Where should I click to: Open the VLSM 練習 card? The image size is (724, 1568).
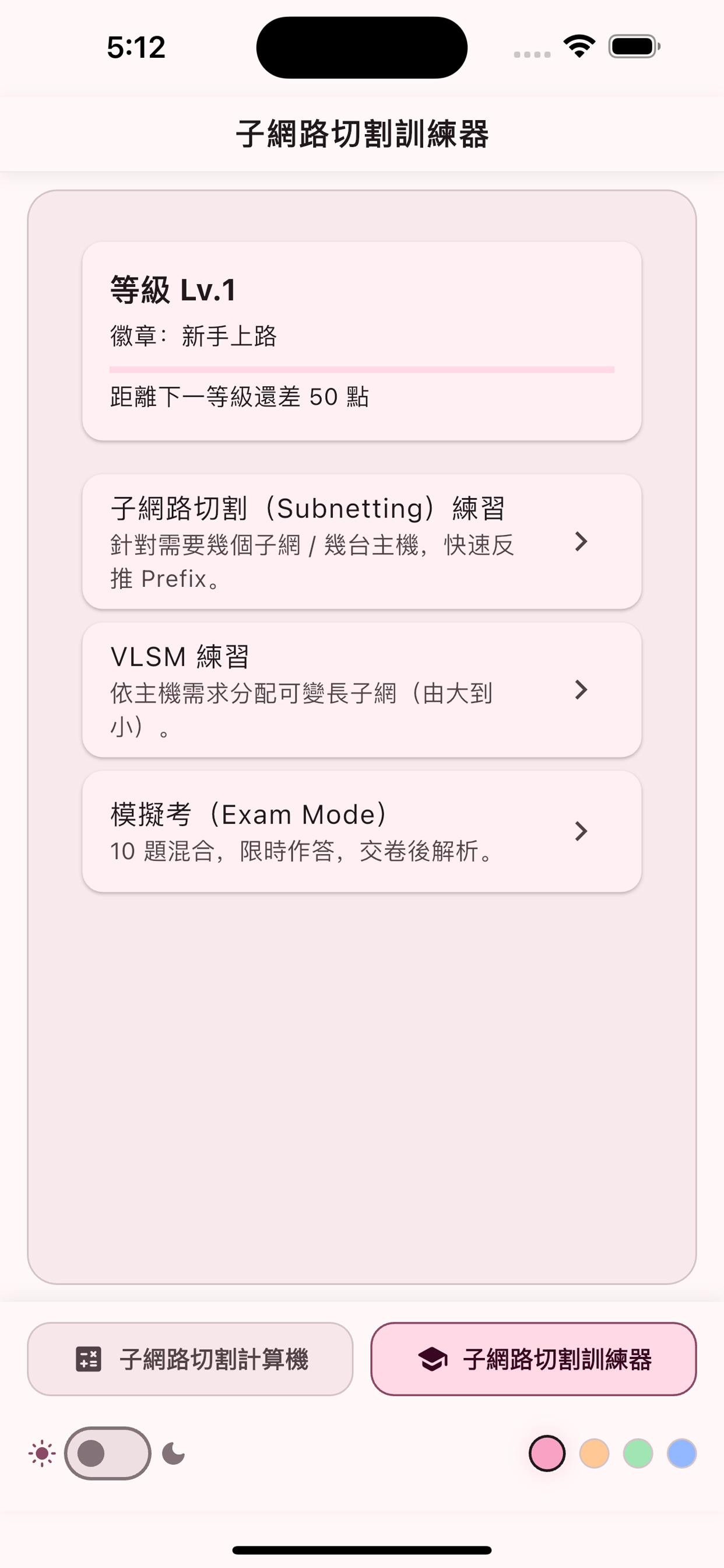[x=361, y=689]
